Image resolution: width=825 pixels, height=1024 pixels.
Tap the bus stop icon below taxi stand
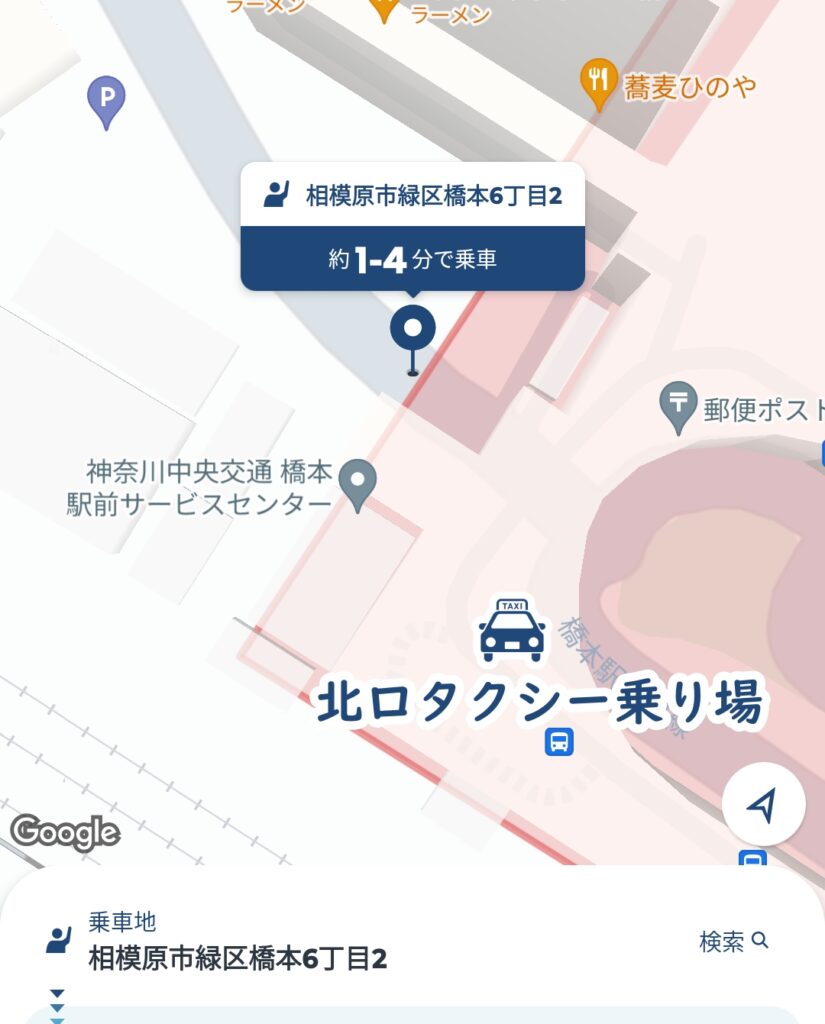tap(559, 742)
